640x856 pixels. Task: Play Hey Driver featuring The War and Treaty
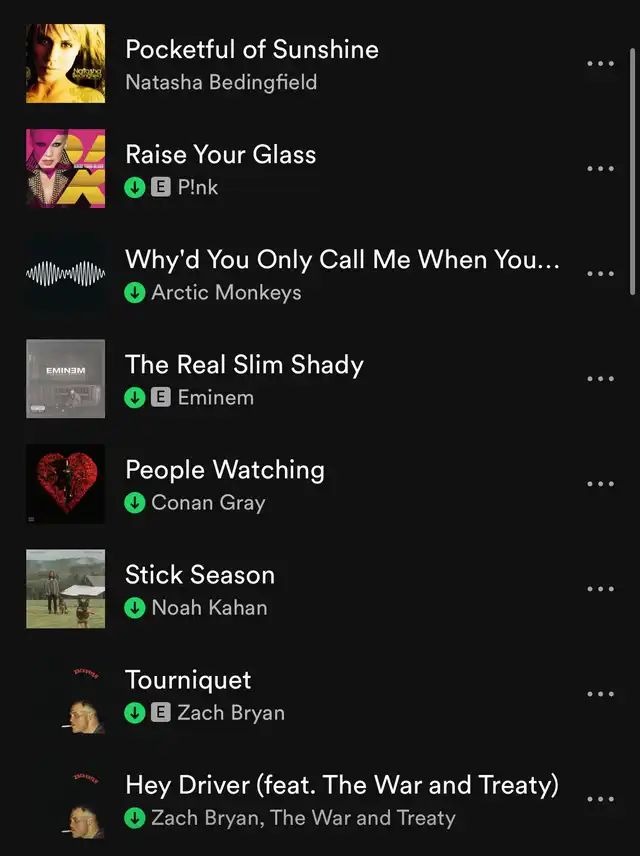tap(340, 785)
